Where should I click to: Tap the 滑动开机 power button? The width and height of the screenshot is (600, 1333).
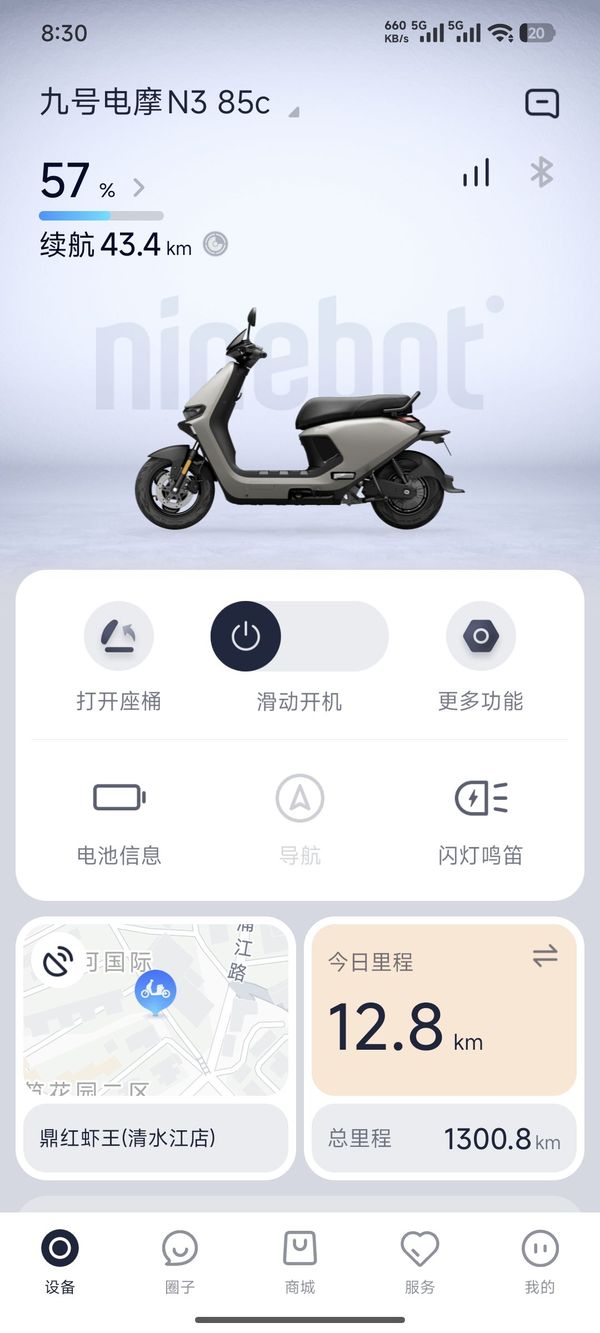246,636
